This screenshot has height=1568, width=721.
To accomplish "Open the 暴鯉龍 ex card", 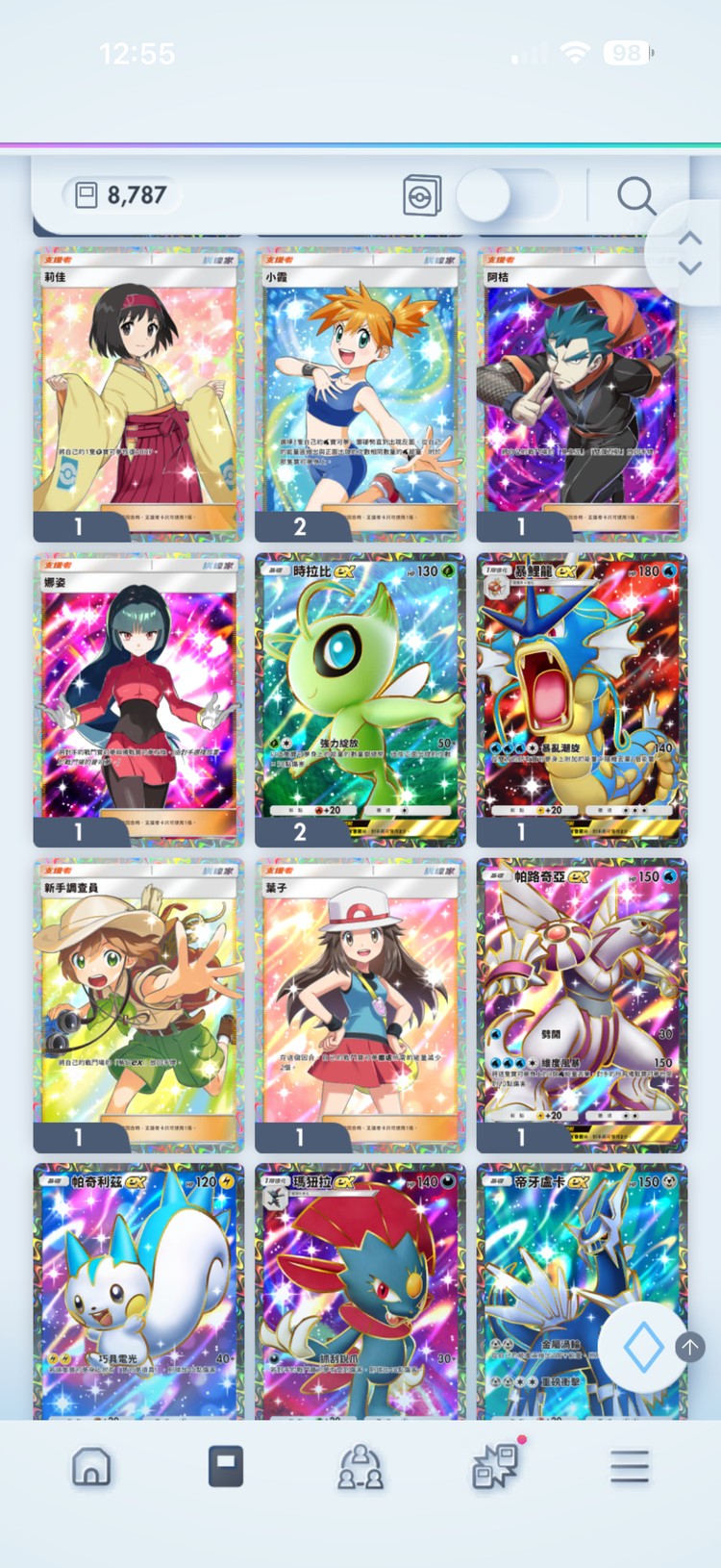I will [582, 700].
